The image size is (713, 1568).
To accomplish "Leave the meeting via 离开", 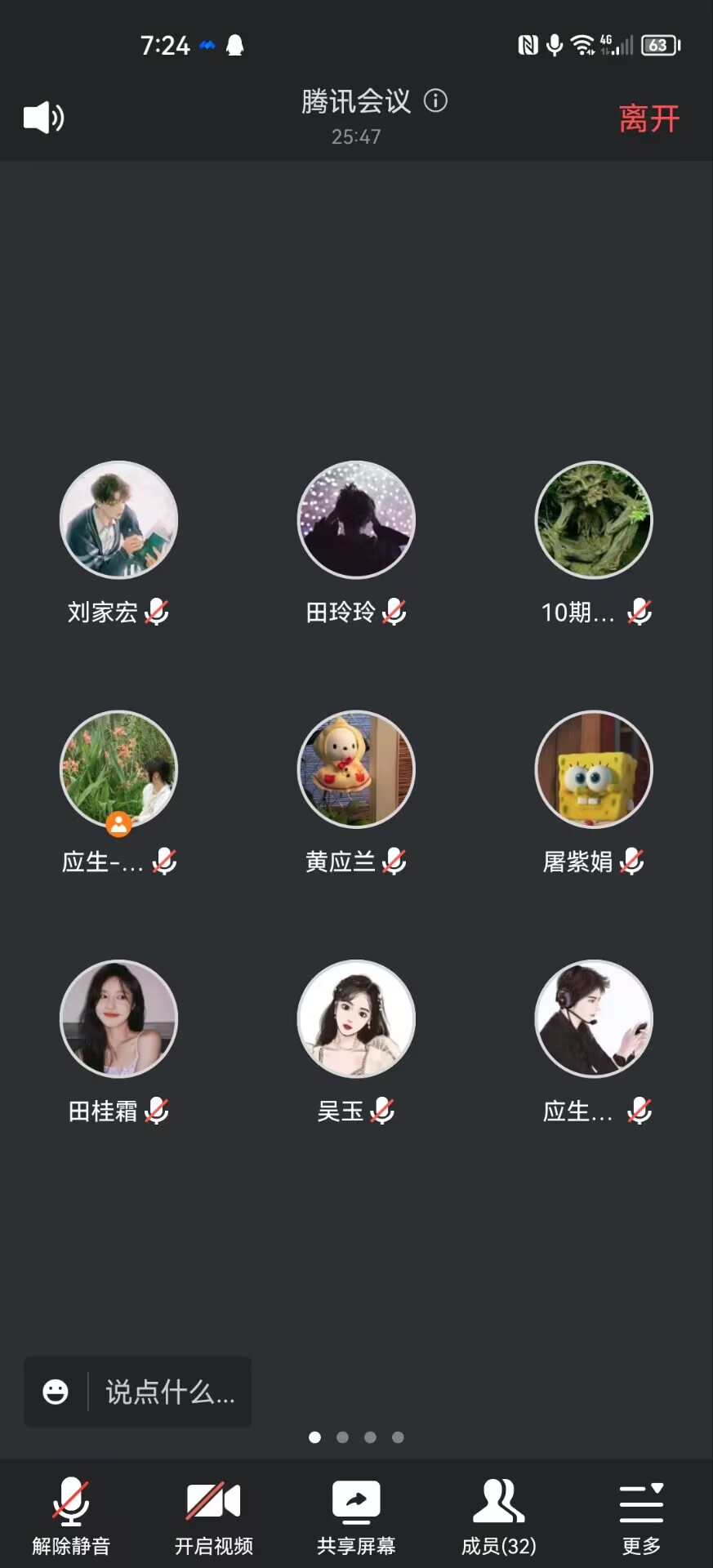I will (648, 118).
